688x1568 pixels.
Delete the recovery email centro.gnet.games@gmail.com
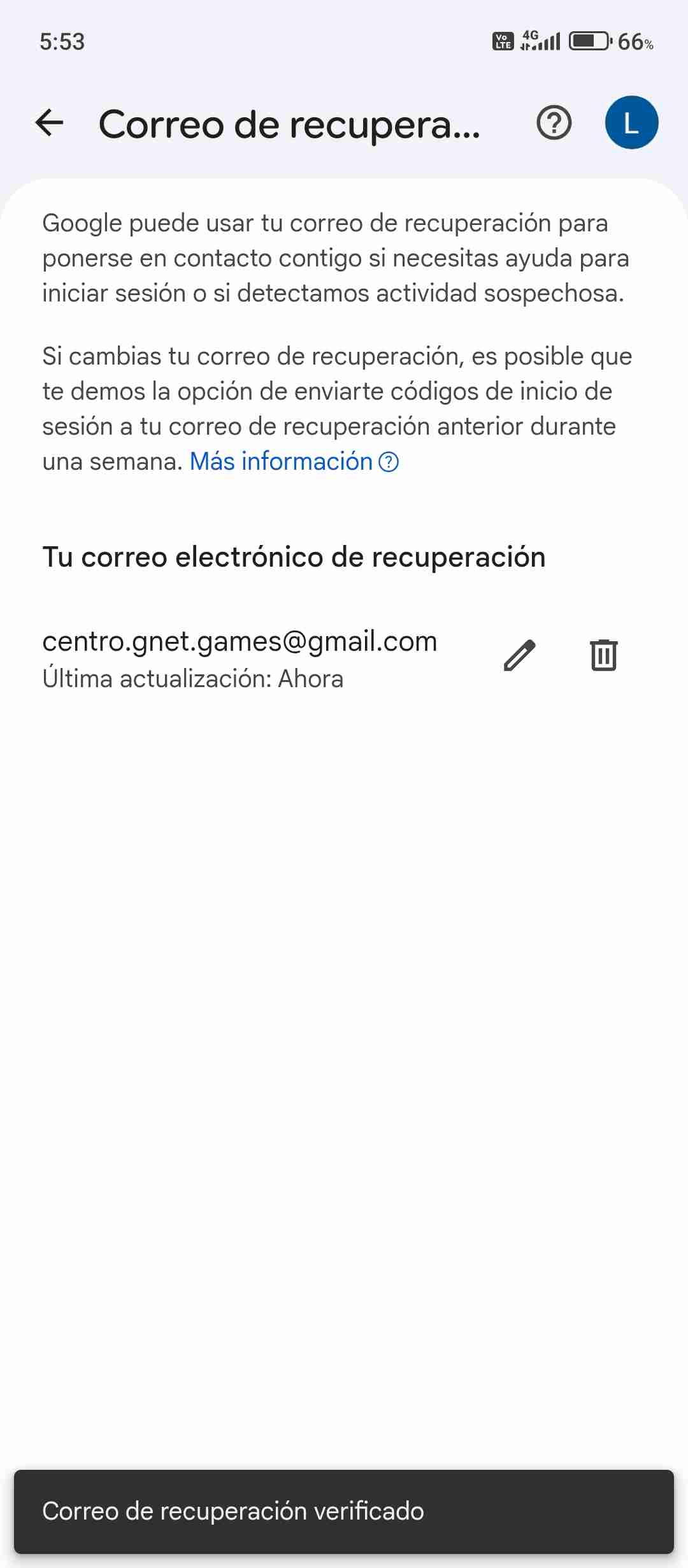coord(603,655)
